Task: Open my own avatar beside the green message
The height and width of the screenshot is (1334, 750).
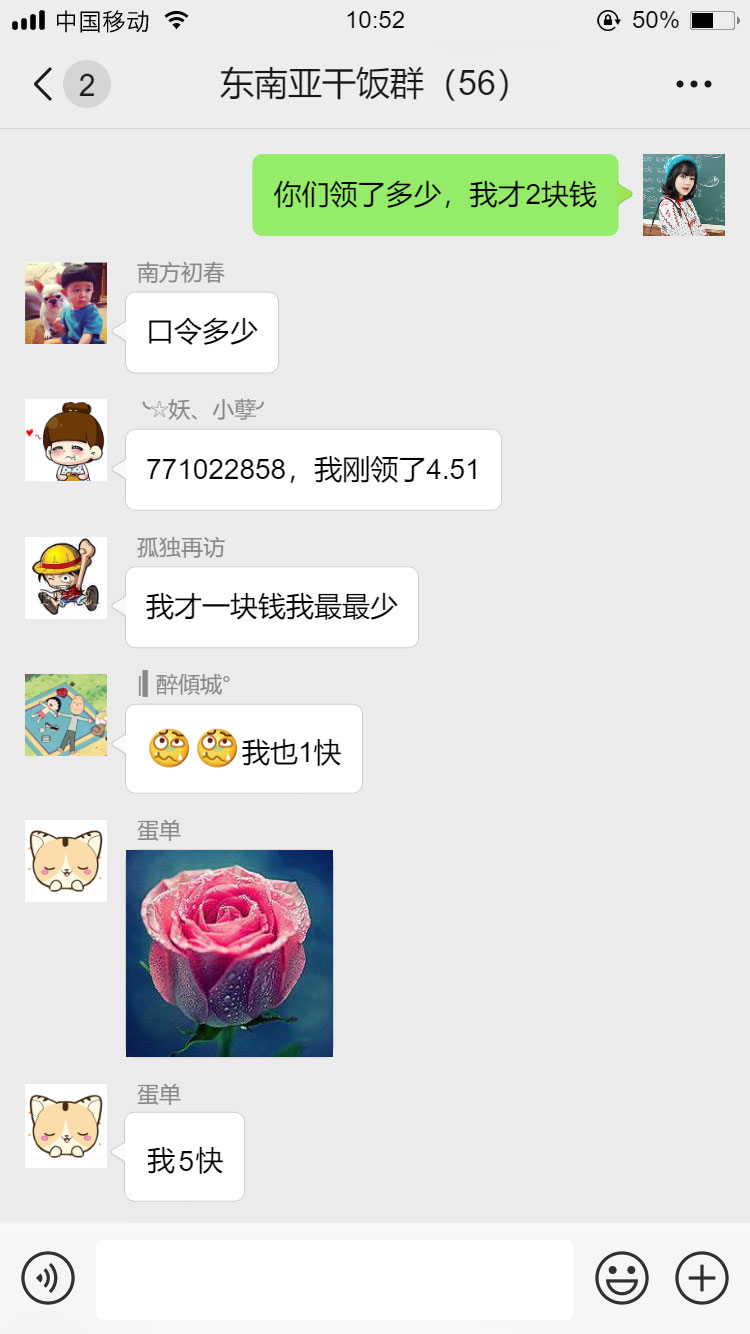Action: click(683, 195)
